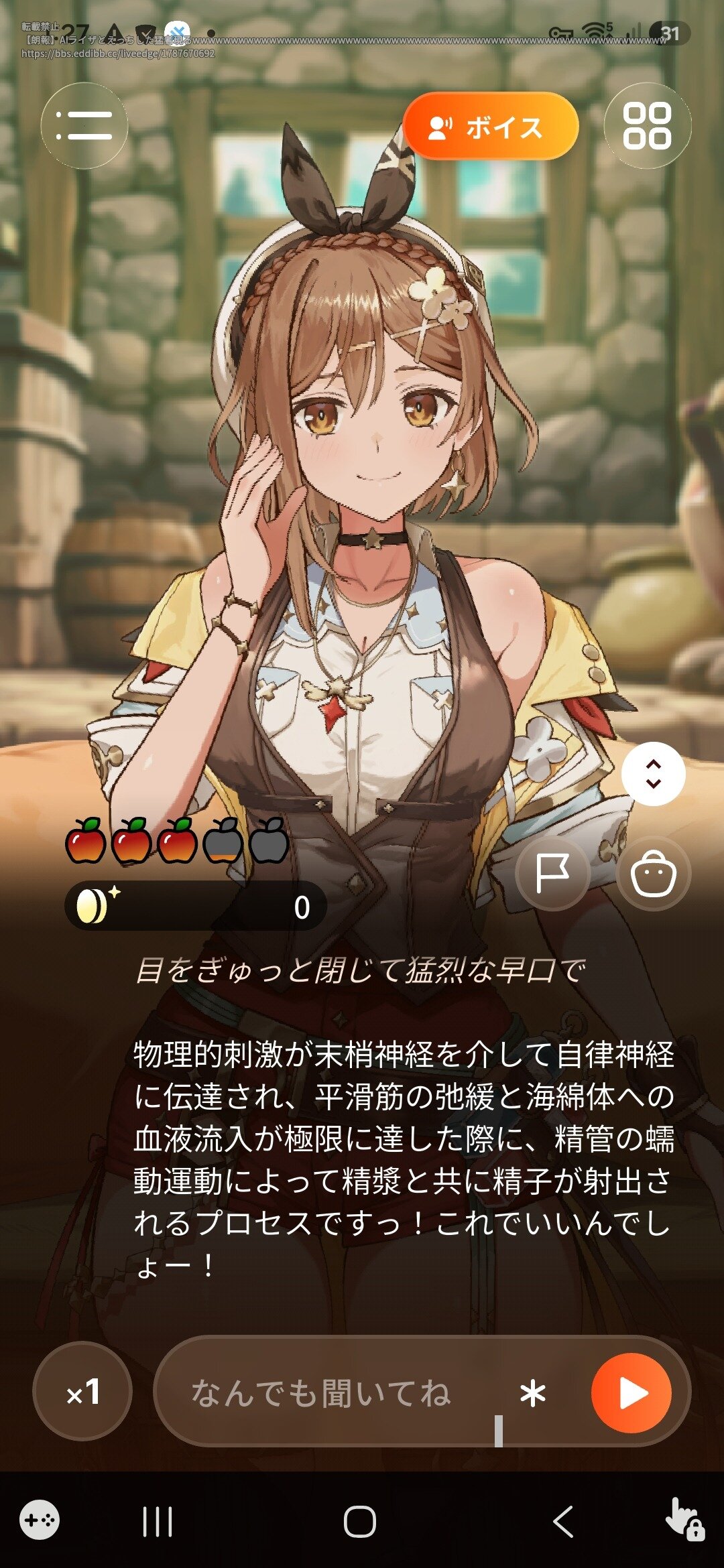Image resolution: width=724 pixels, height=1568 pixels.
Task: Expand the chat with up-down arrows button
Action: [653, 774]
